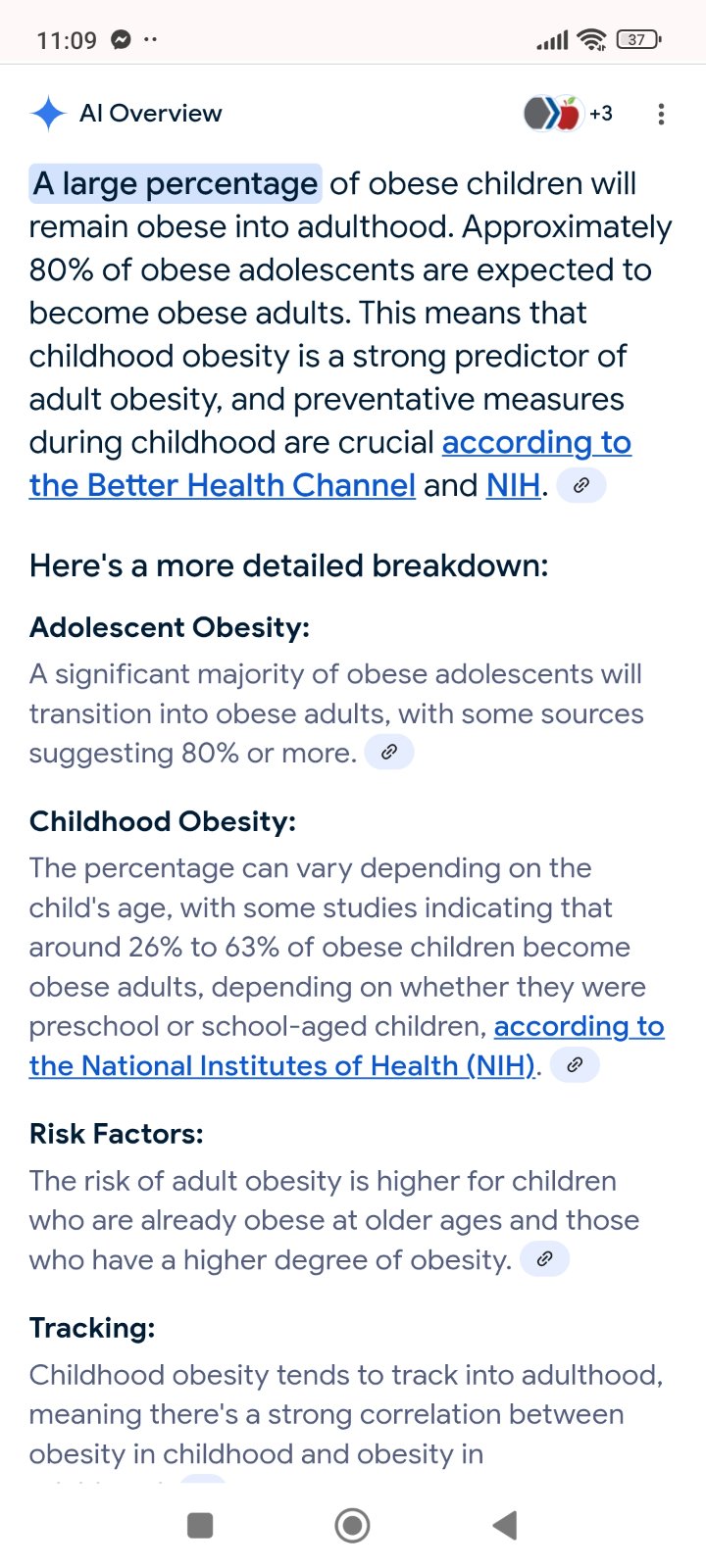706x1568 pixels.
Task: Show sources for Adolescent Obesity section
Action: [389, 753]
